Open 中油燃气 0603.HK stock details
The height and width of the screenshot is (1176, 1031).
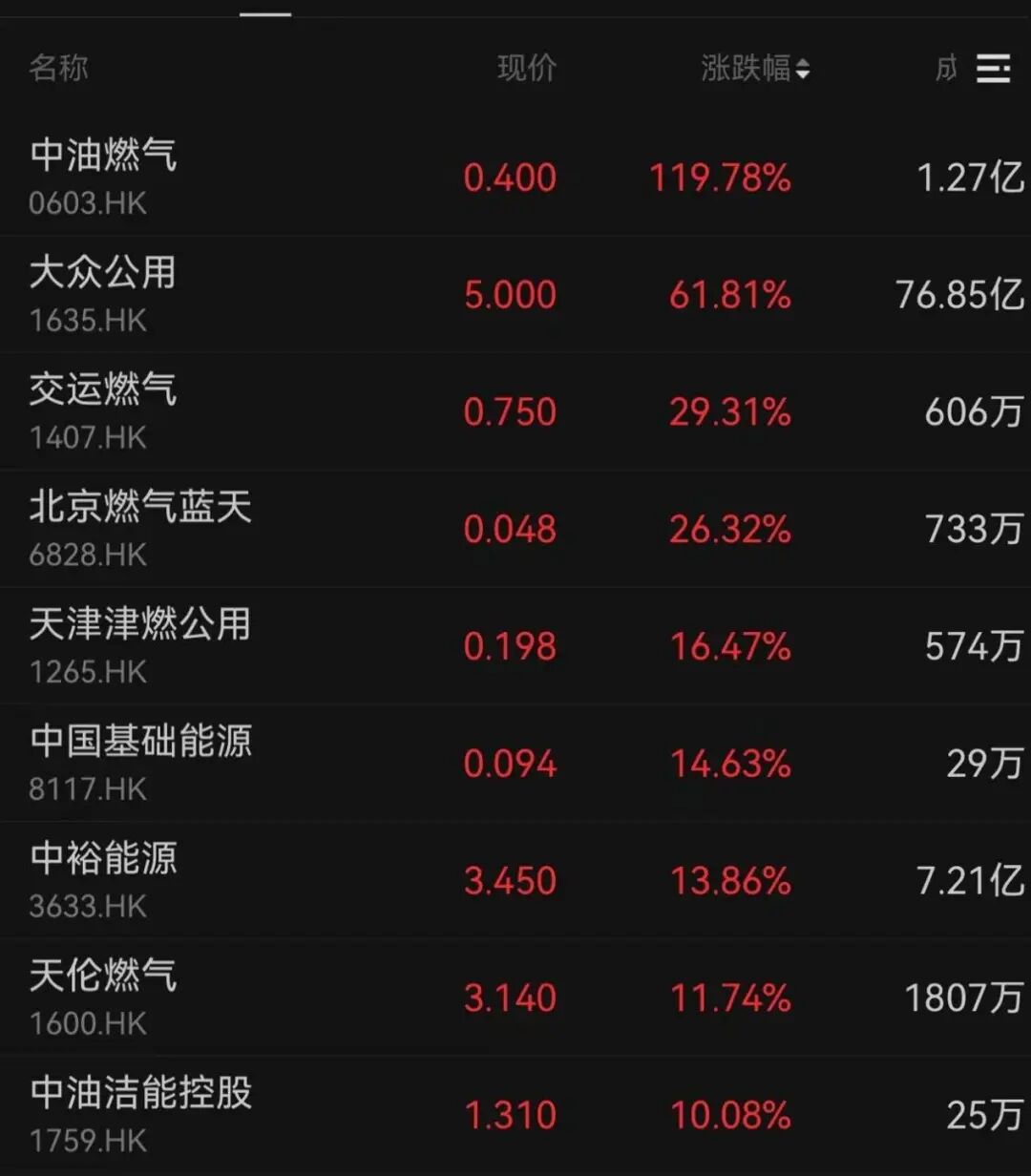[103, 177]
